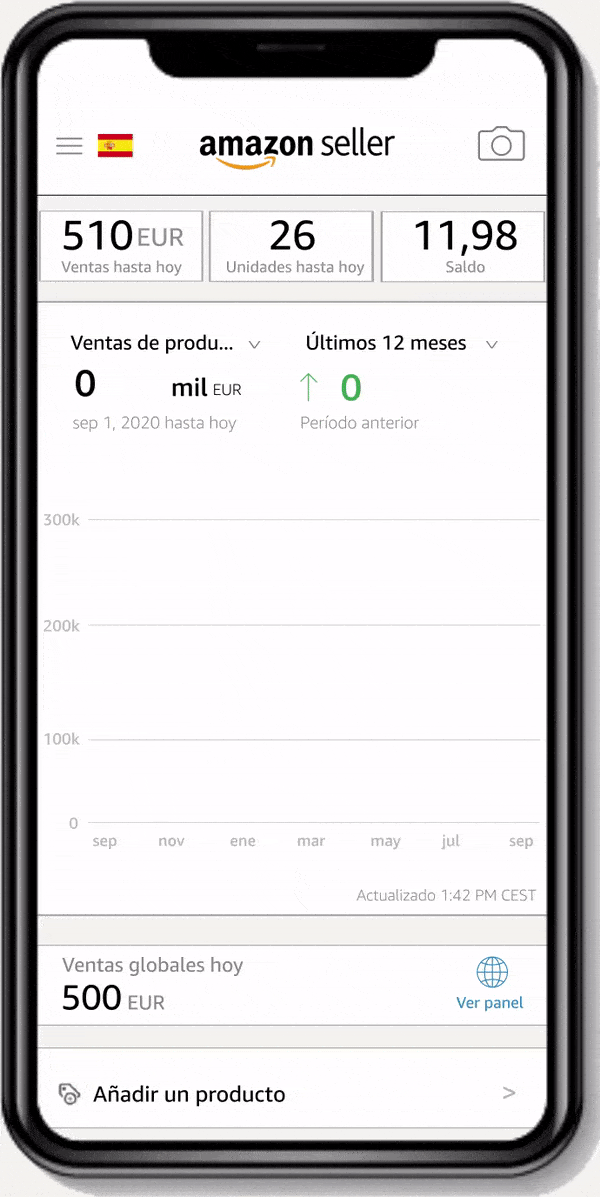
Task: Change marketplace via the Spain flag
Action: (x=115, y=146)
